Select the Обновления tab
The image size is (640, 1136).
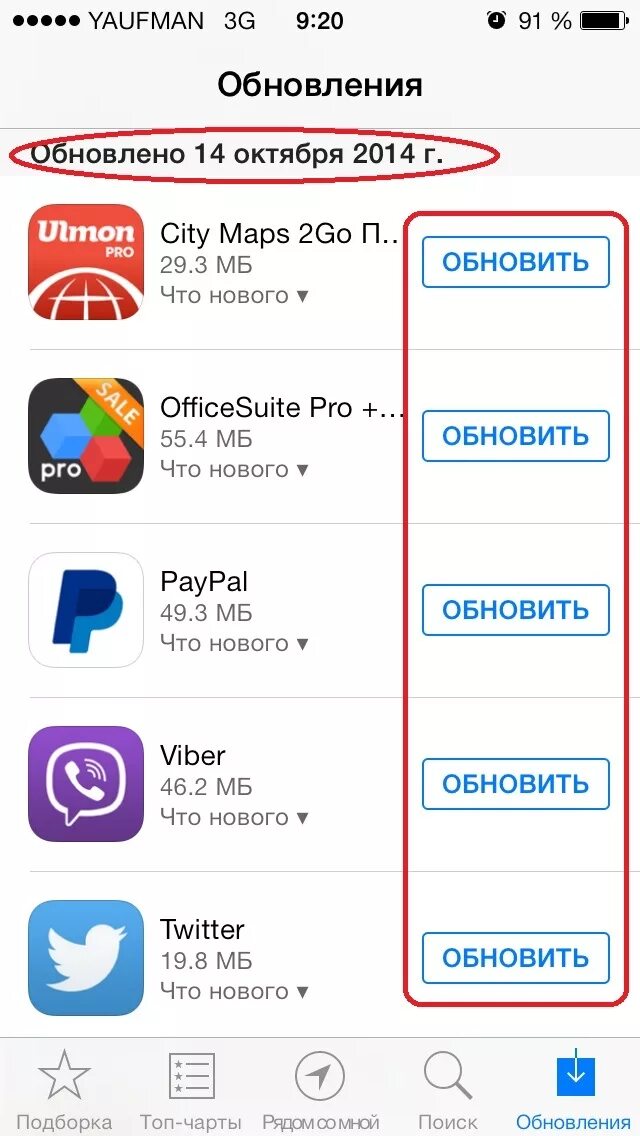click(x=575, y=1088)
